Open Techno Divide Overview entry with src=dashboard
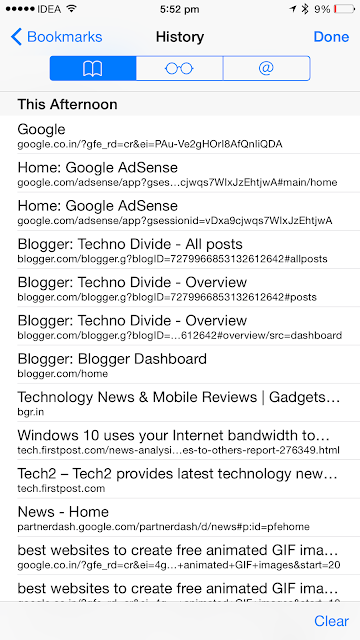Viewport: 360px width, 640px height. point(180,327)
